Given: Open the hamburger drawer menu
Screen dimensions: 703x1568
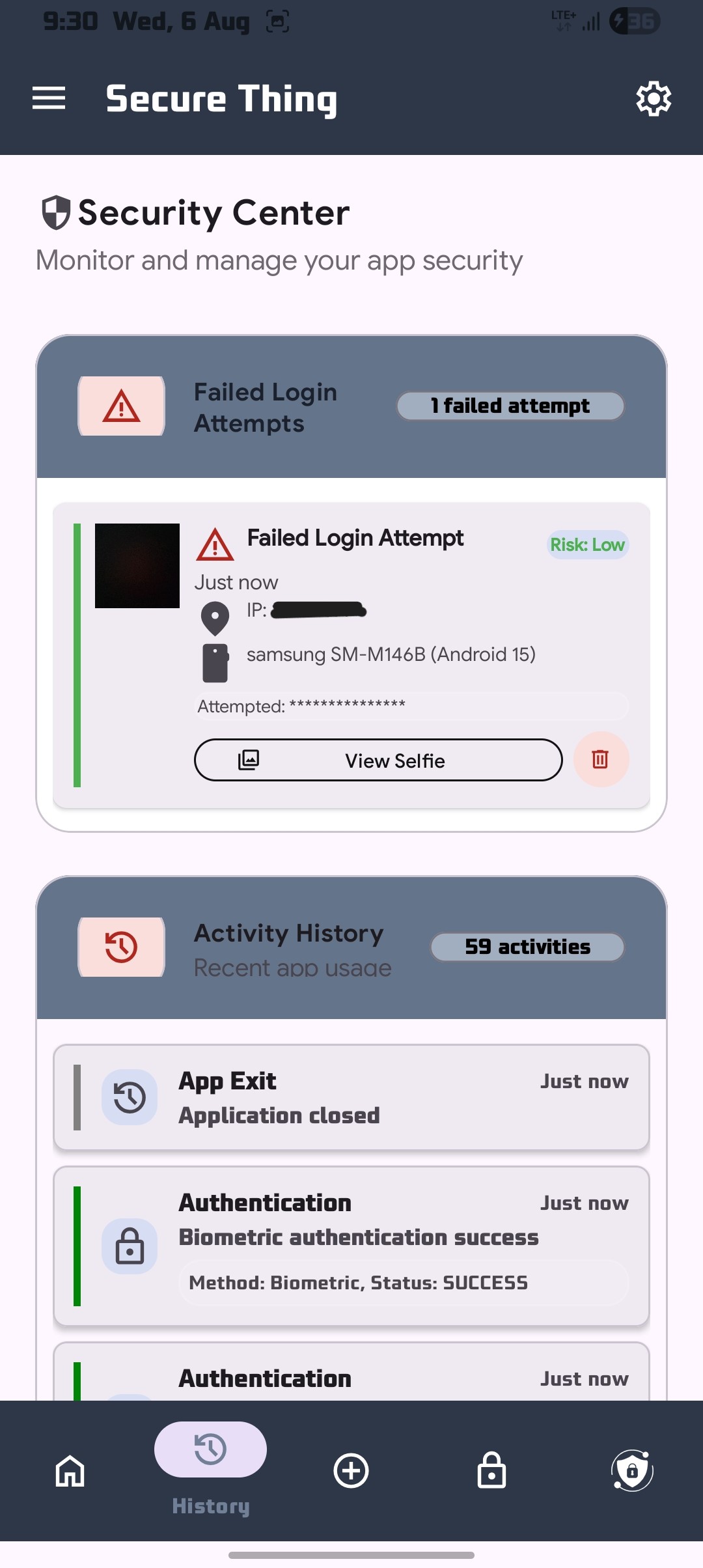Looking at the screenshot, I should pyautogui.click(x=49, y=98).
